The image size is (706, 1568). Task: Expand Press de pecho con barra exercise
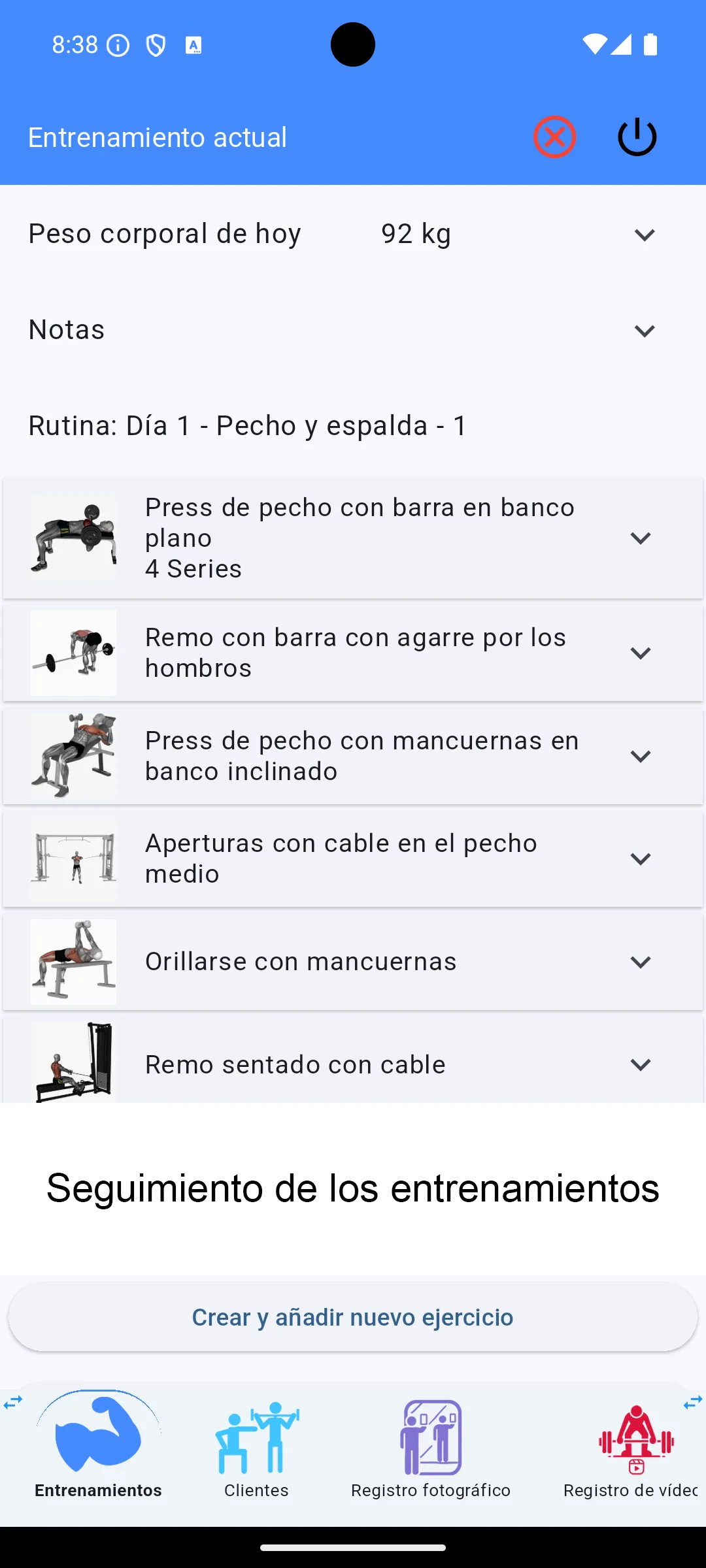tap(641, 538)
